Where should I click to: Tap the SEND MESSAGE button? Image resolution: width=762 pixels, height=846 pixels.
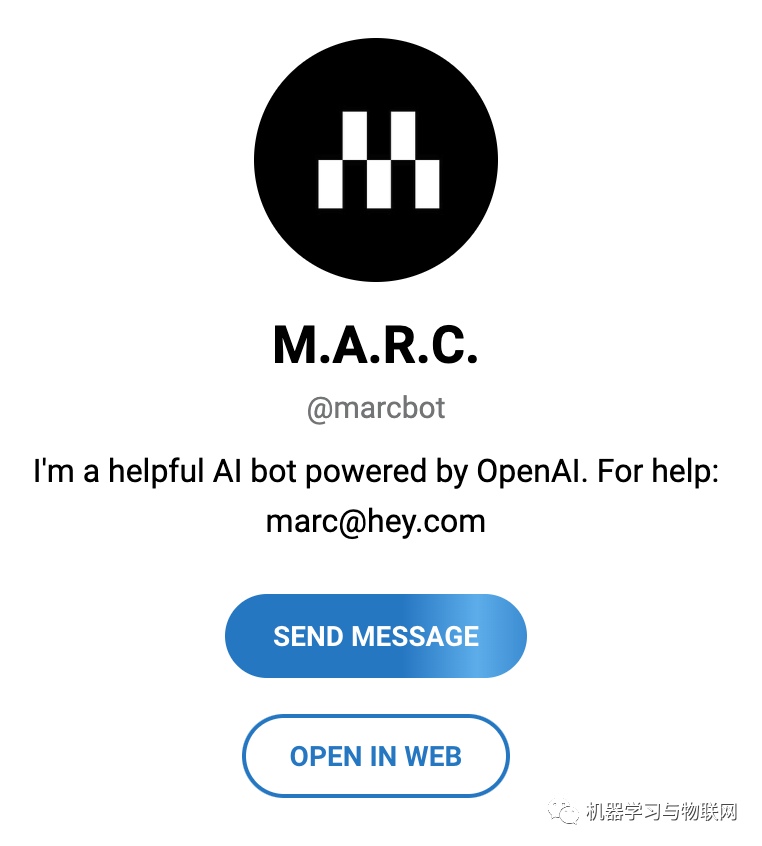376,636
